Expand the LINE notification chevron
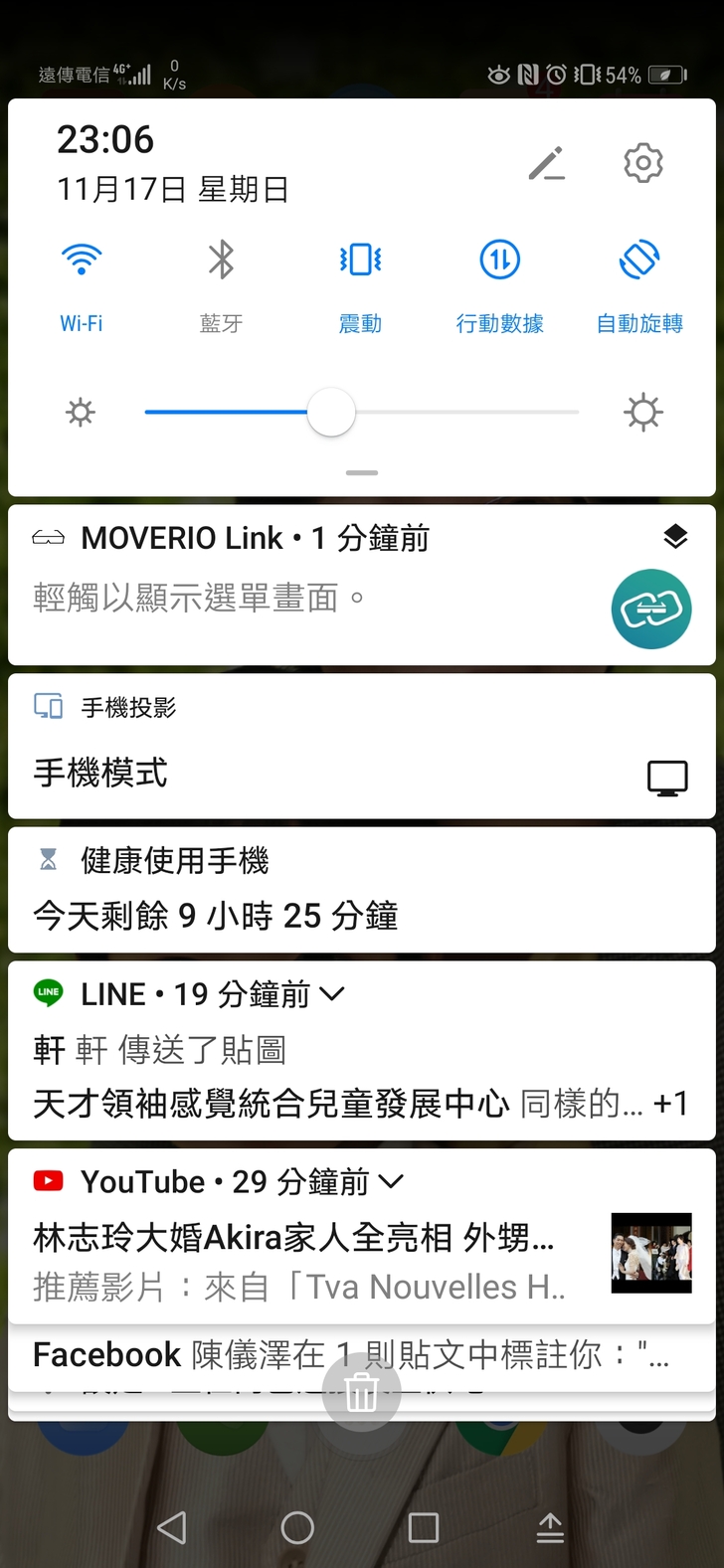The height and width of the screenshot is (1568, 724). 332,993
